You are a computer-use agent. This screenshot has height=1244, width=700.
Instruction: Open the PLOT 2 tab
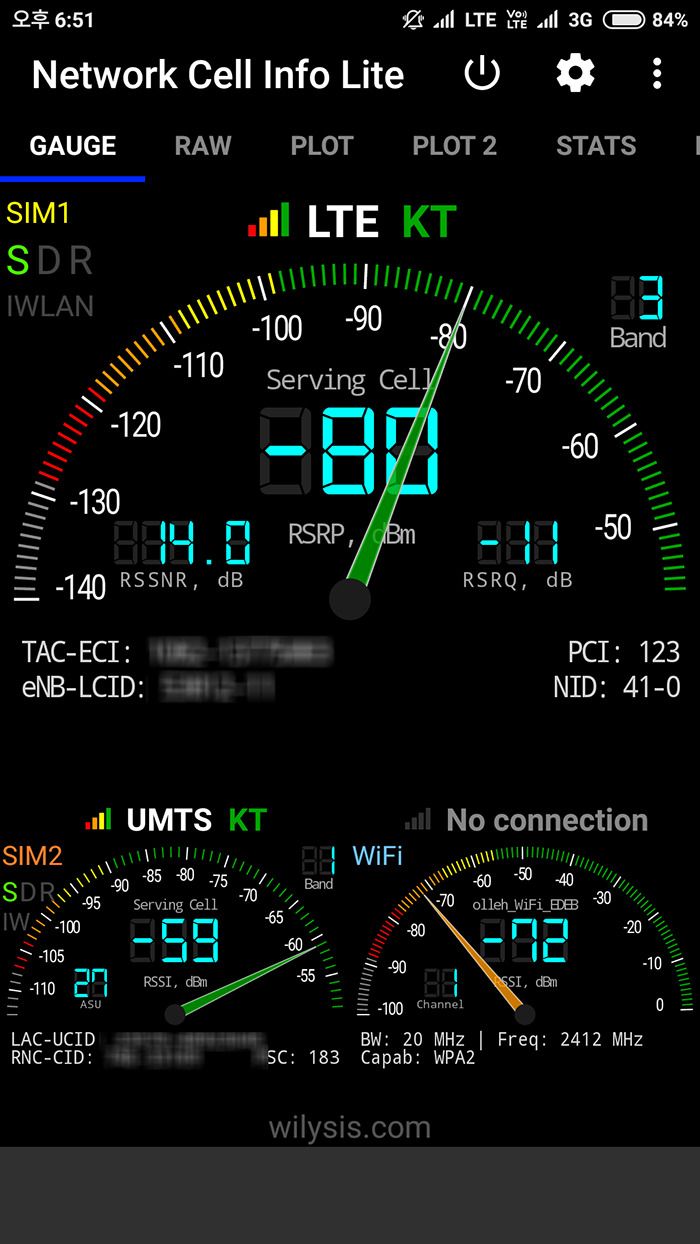point(455,146)
